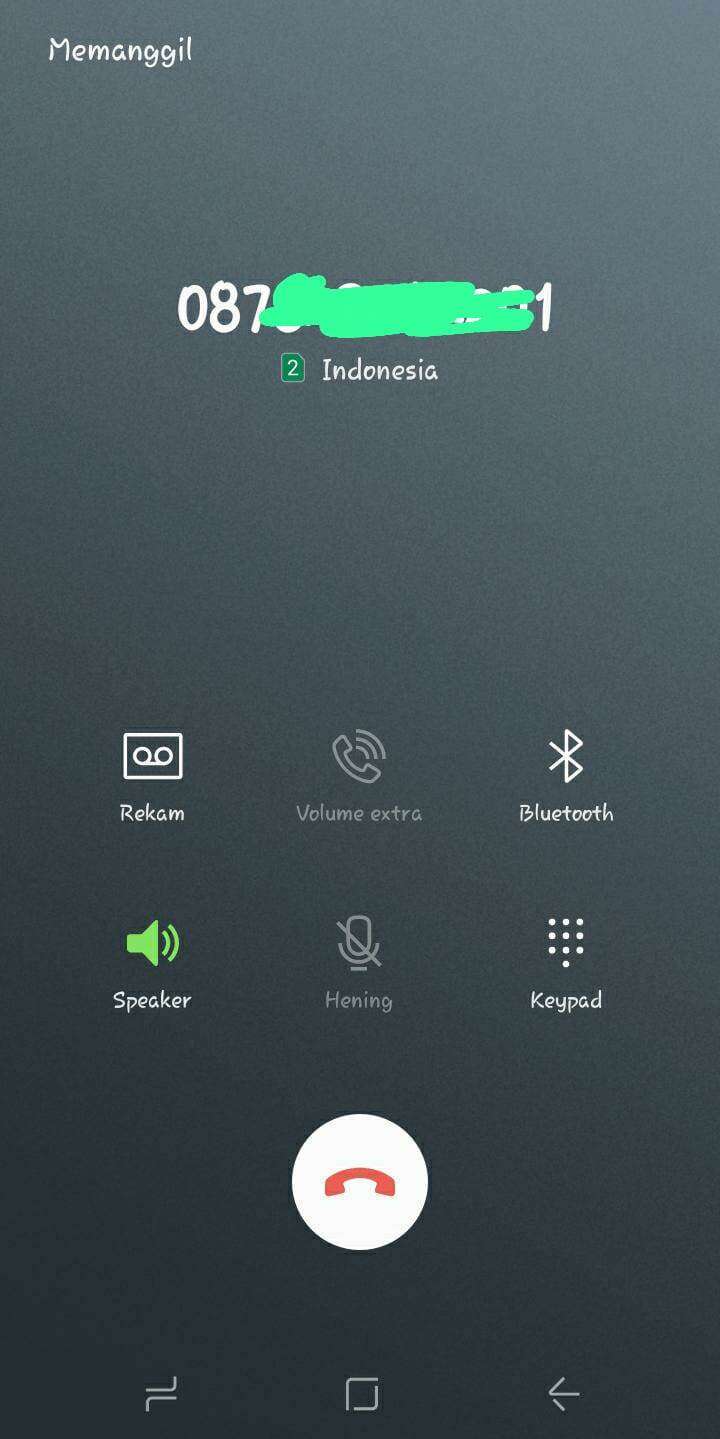Go back using the navigation bar arrow
Screen dimensions: 720x1439
[563, 1393]
